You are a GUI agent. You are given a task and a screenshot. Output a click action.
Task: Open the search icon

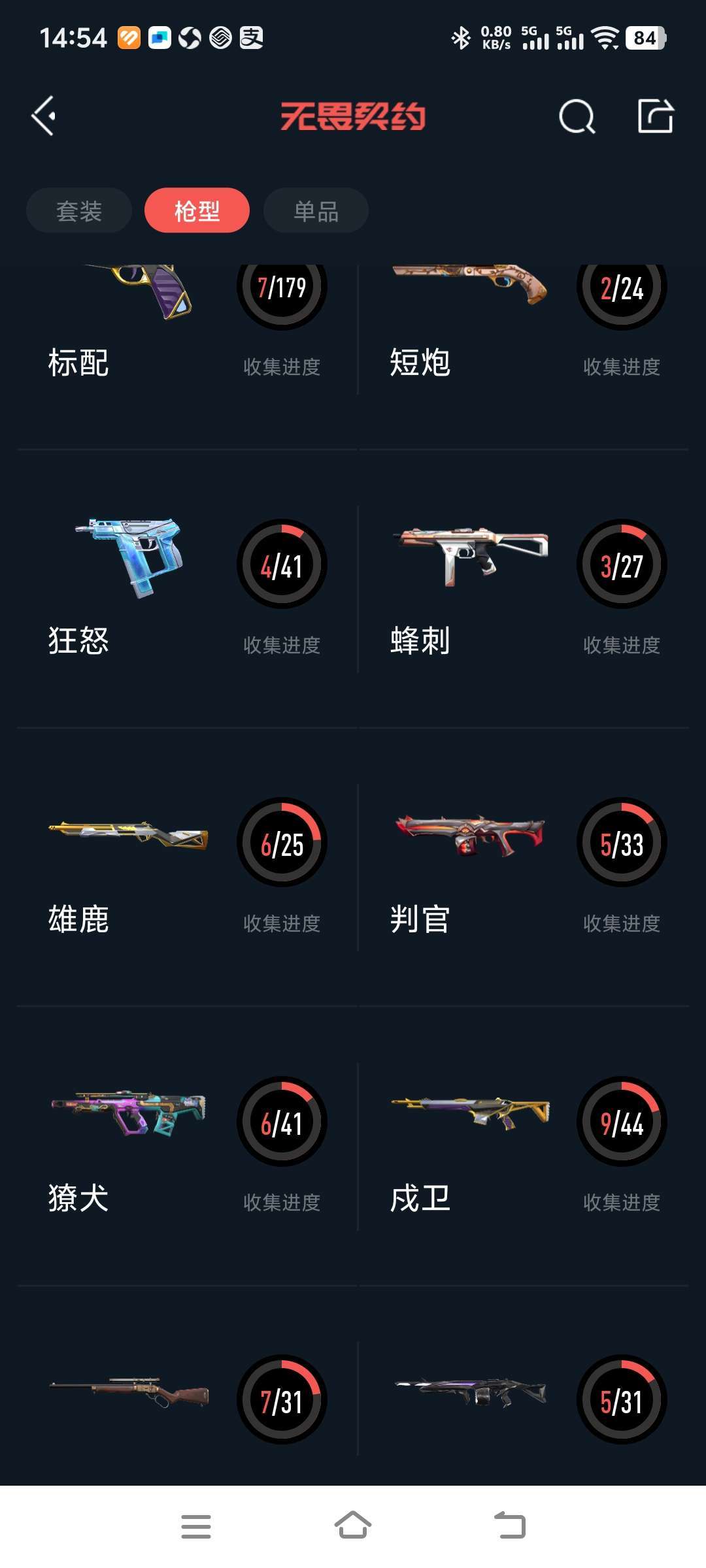[577, 117]
